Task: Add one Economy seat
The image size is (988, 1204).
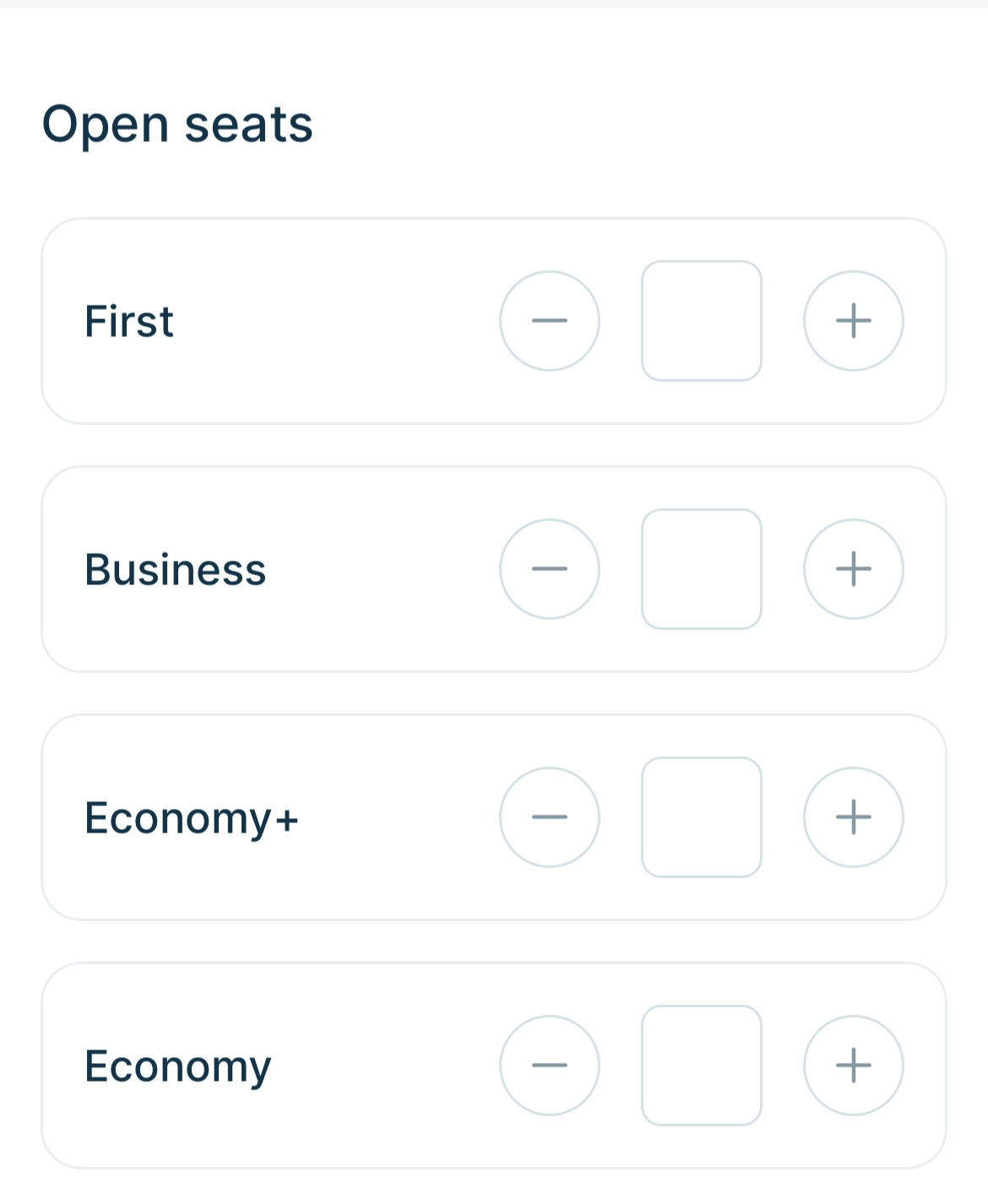Action: (x=853, y=1066)
